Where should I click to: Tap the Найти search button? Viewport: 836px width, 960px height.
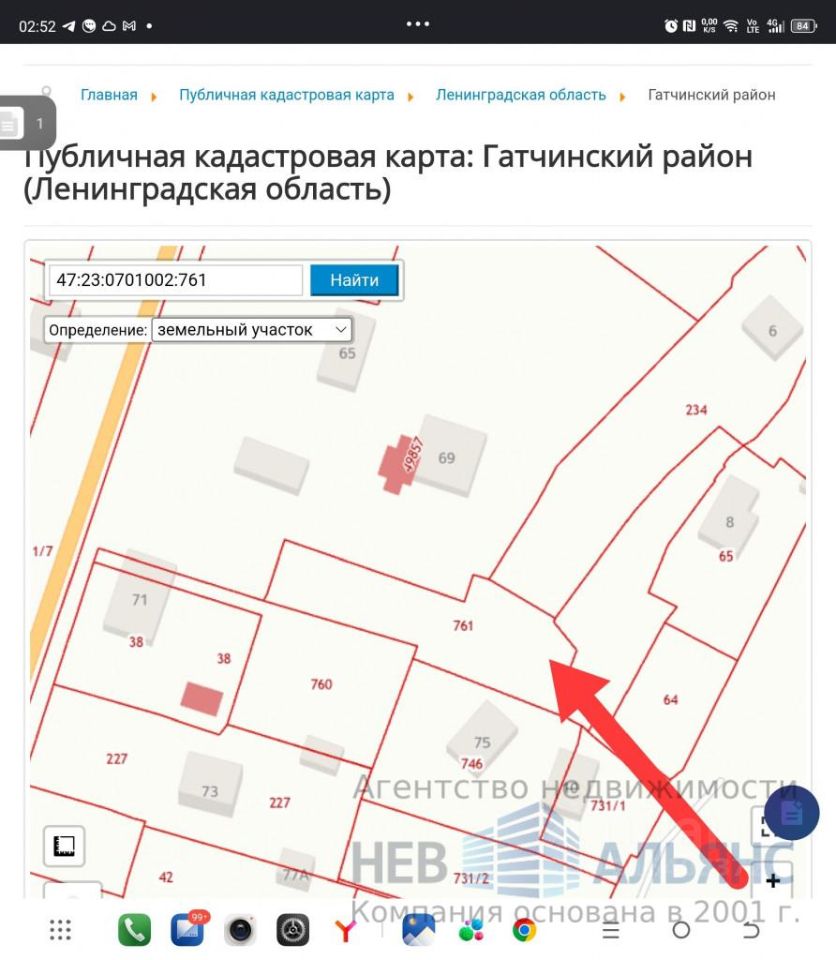[x=354, y=280]
